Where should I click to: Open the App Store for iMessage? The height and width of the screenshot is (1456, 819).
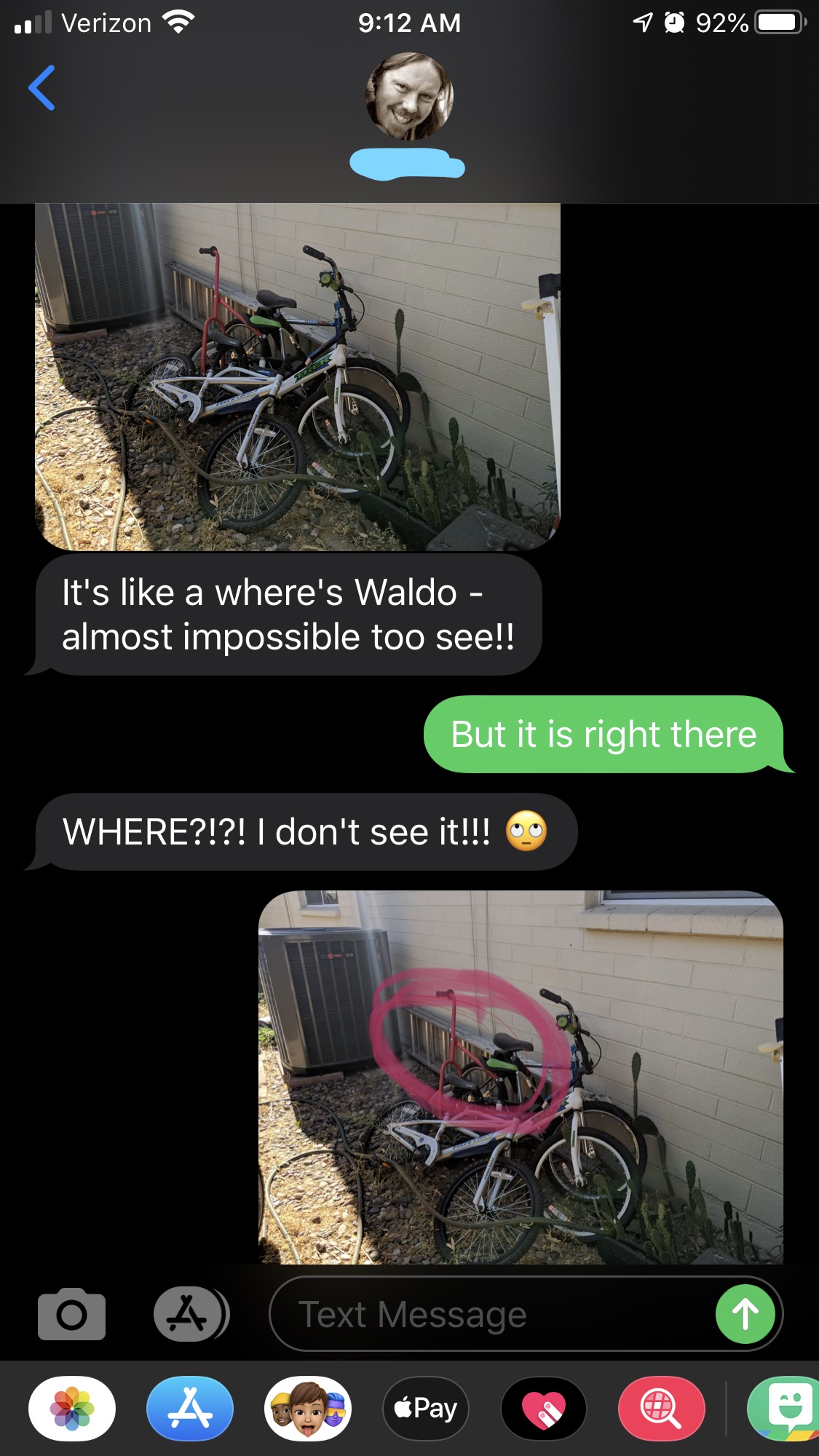(189, 1409)
